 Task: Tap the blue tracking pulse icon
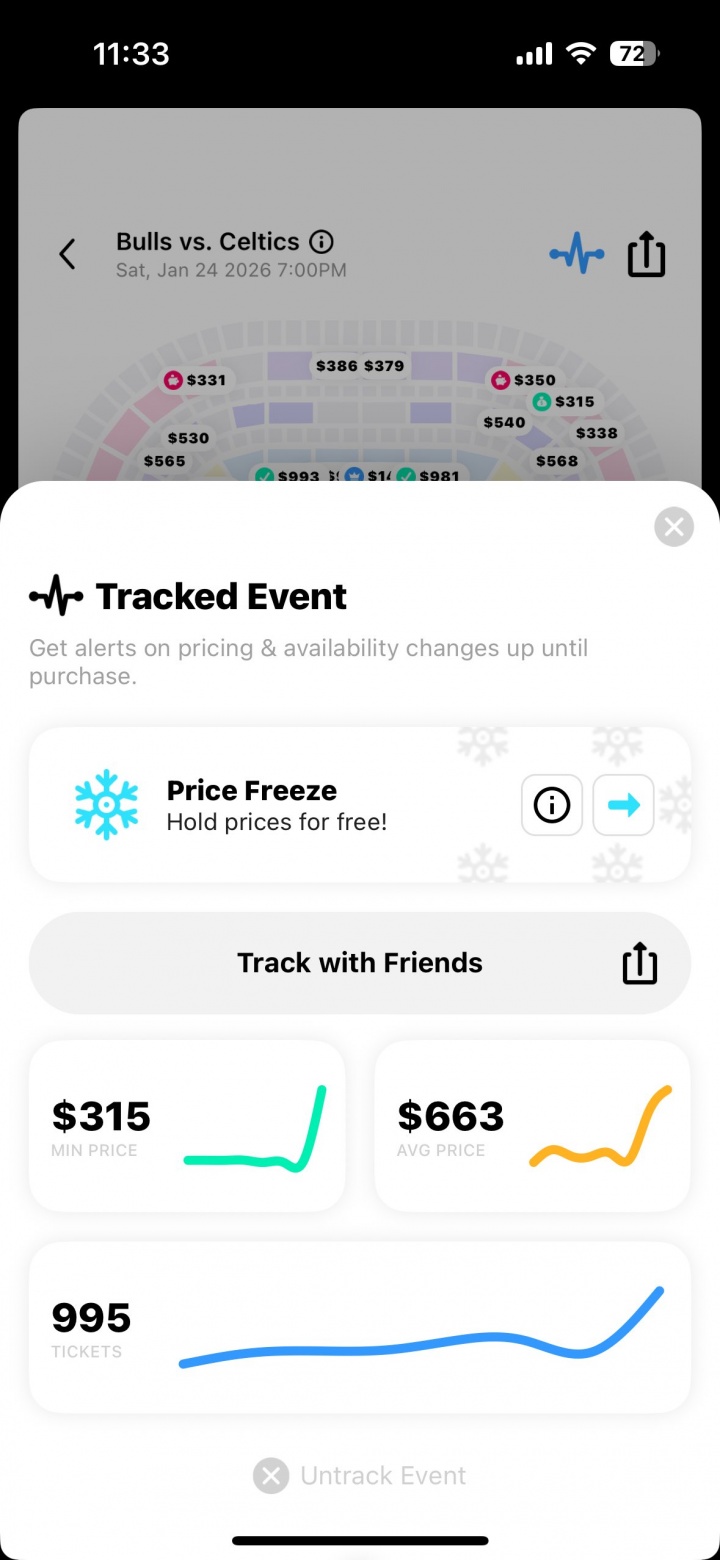577,254
